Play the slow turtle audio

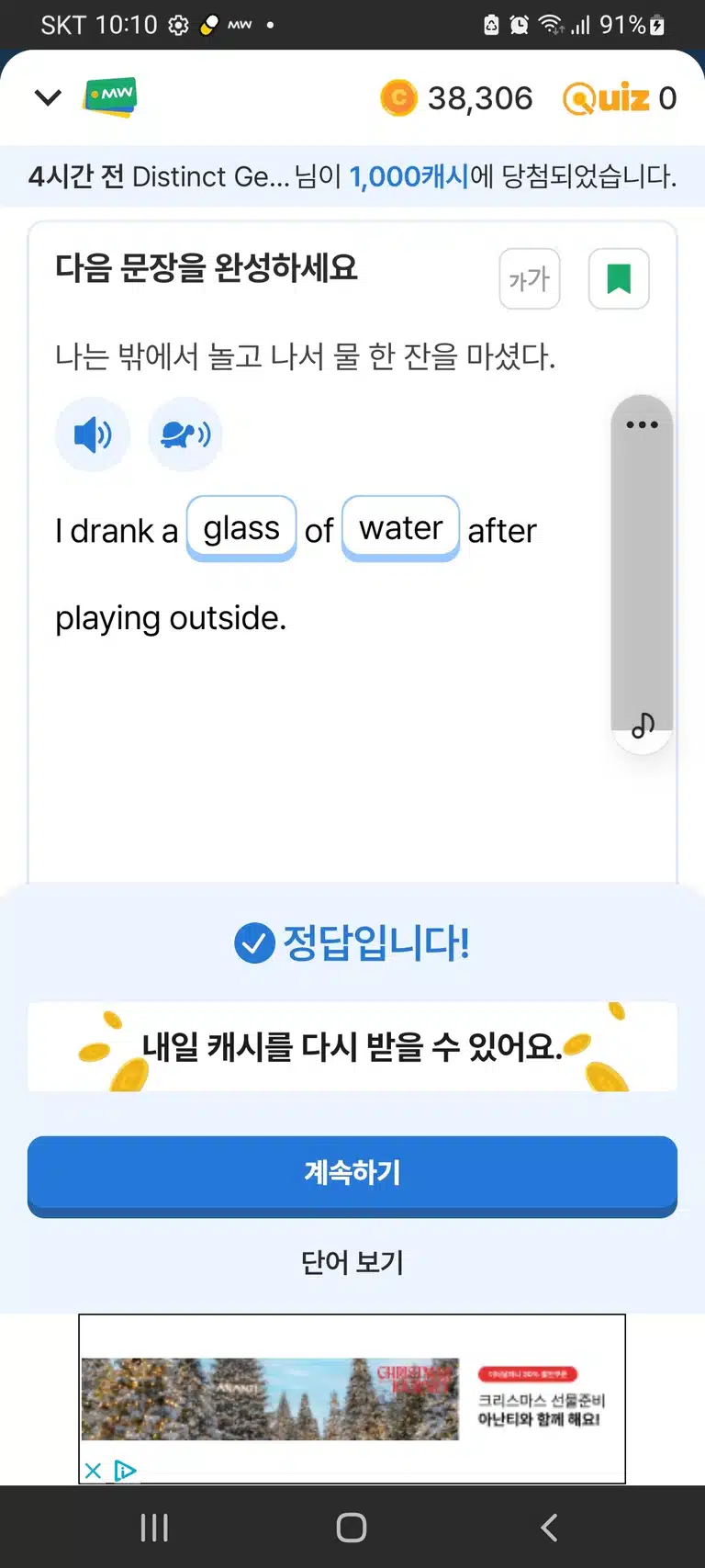(x=185, y=434)
